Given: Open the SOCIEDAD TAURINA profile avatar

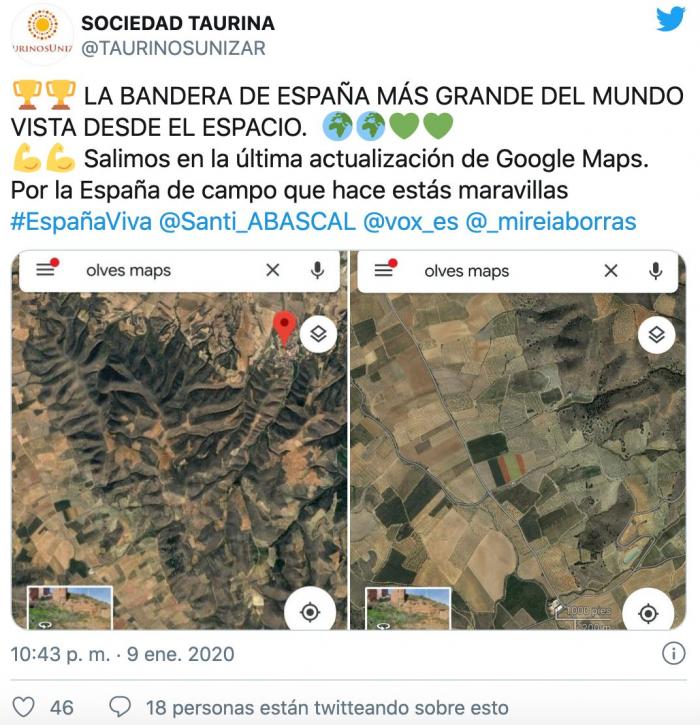Looking at the screenshot, I should (42, 34).
